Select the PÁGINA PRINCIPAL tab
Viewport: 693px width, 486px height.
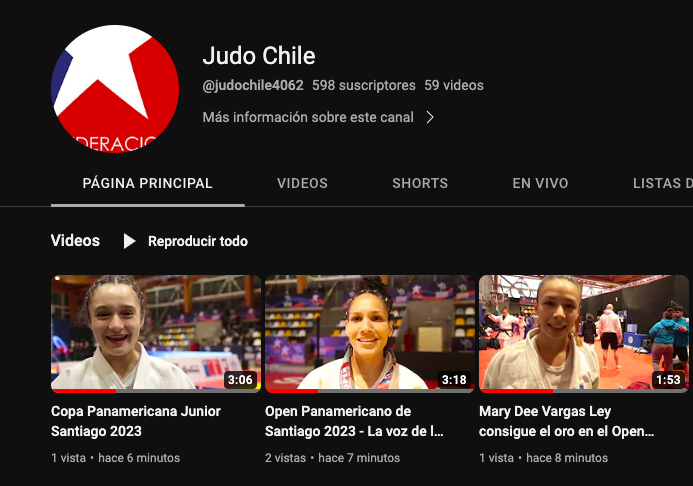tap(147, 183)
